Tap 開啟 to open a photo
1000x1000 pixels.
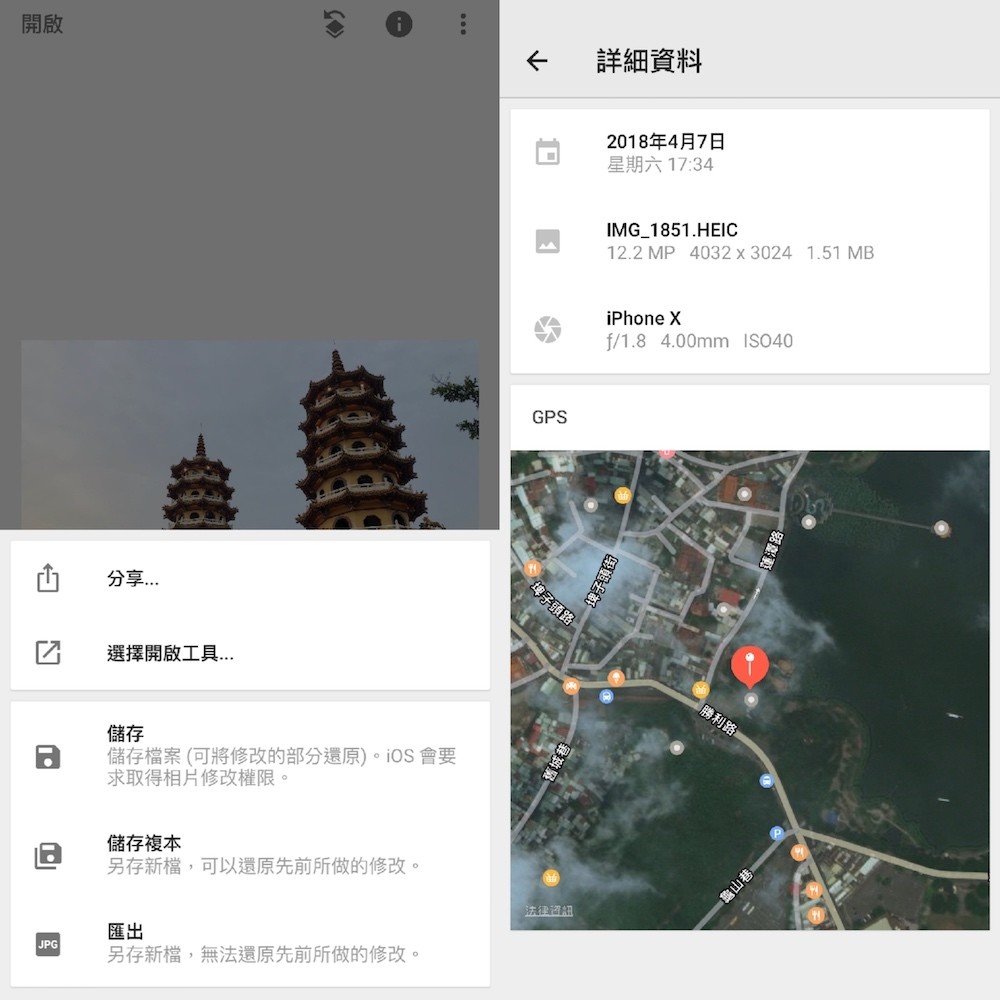tap(43, 24)
